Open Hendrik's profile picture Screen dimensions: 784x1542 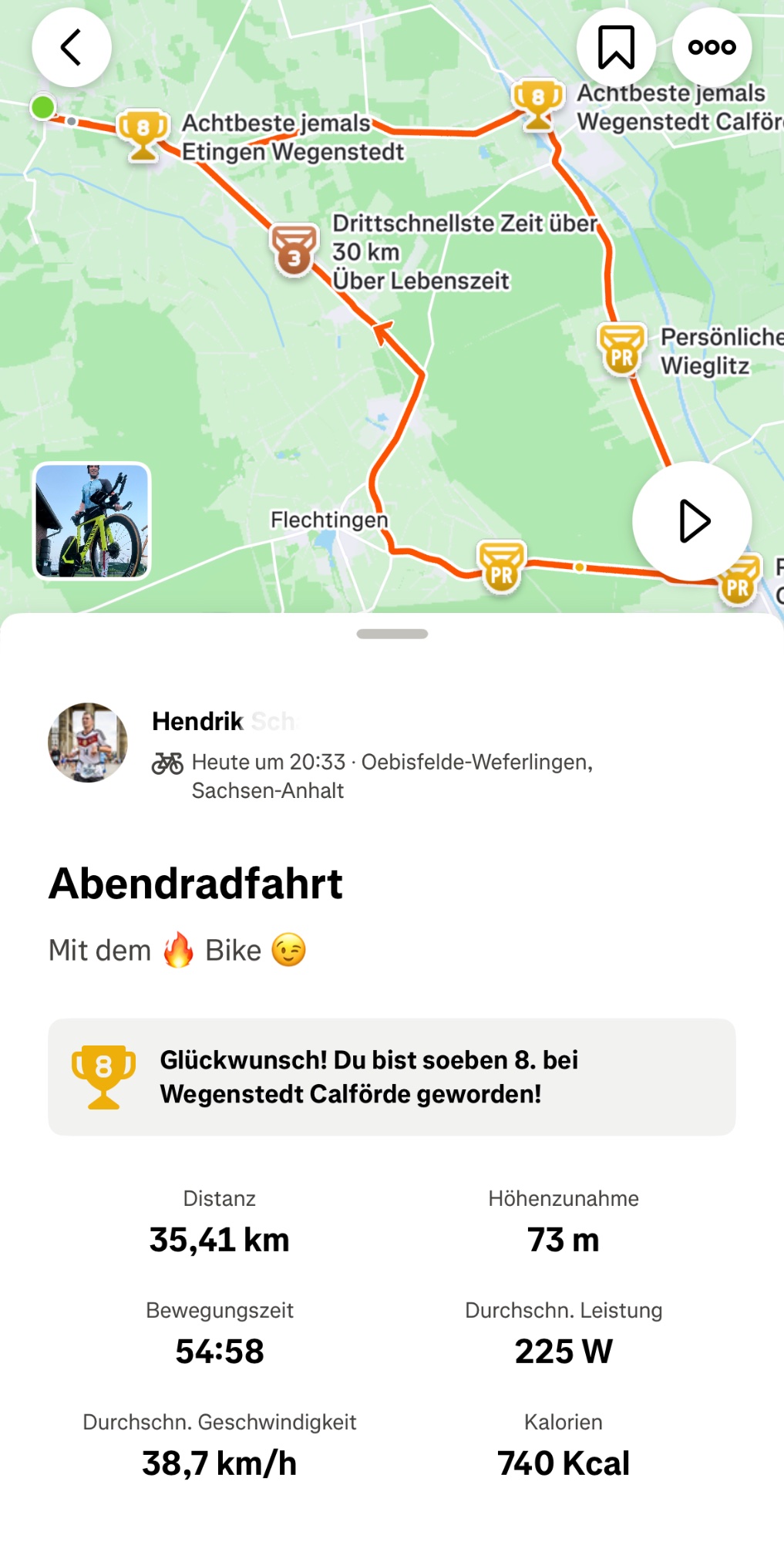pyautogui.click(x=88, y=742)
